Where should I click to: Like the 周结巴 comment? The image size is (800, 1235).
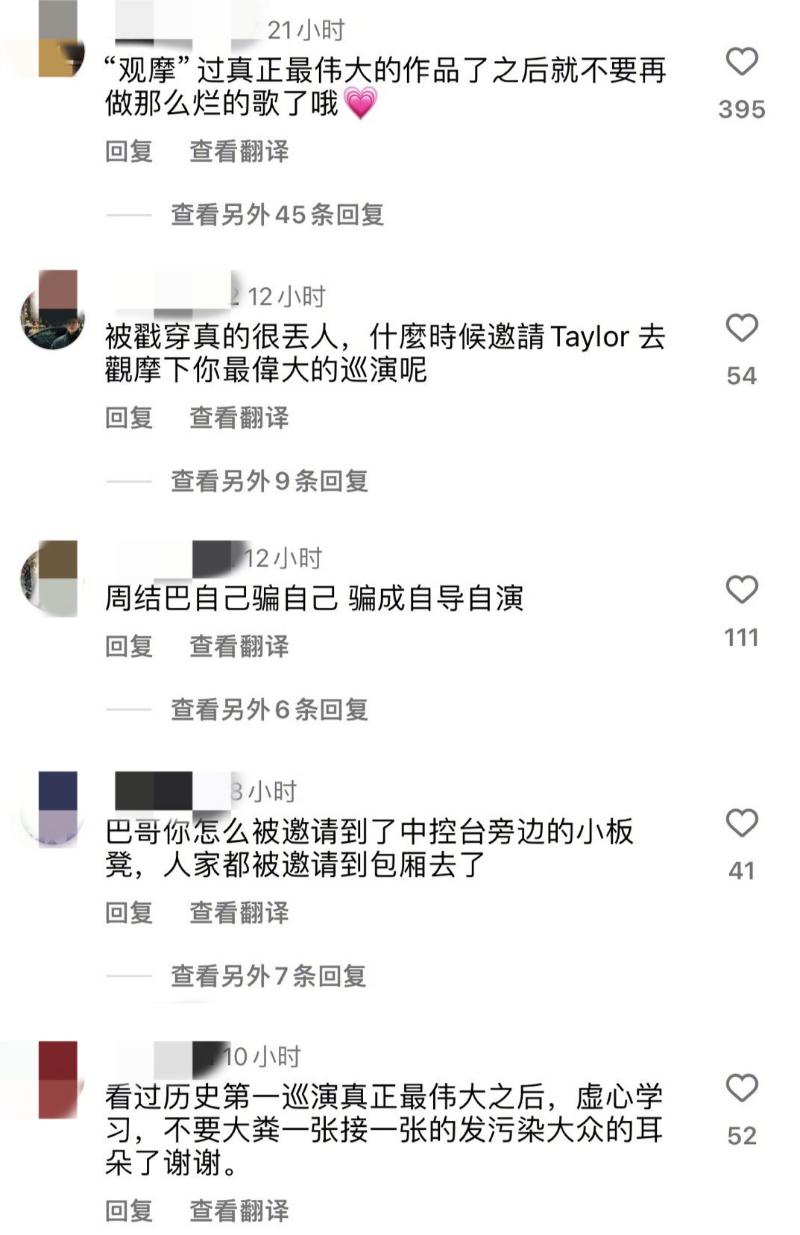tap(741, 590)
